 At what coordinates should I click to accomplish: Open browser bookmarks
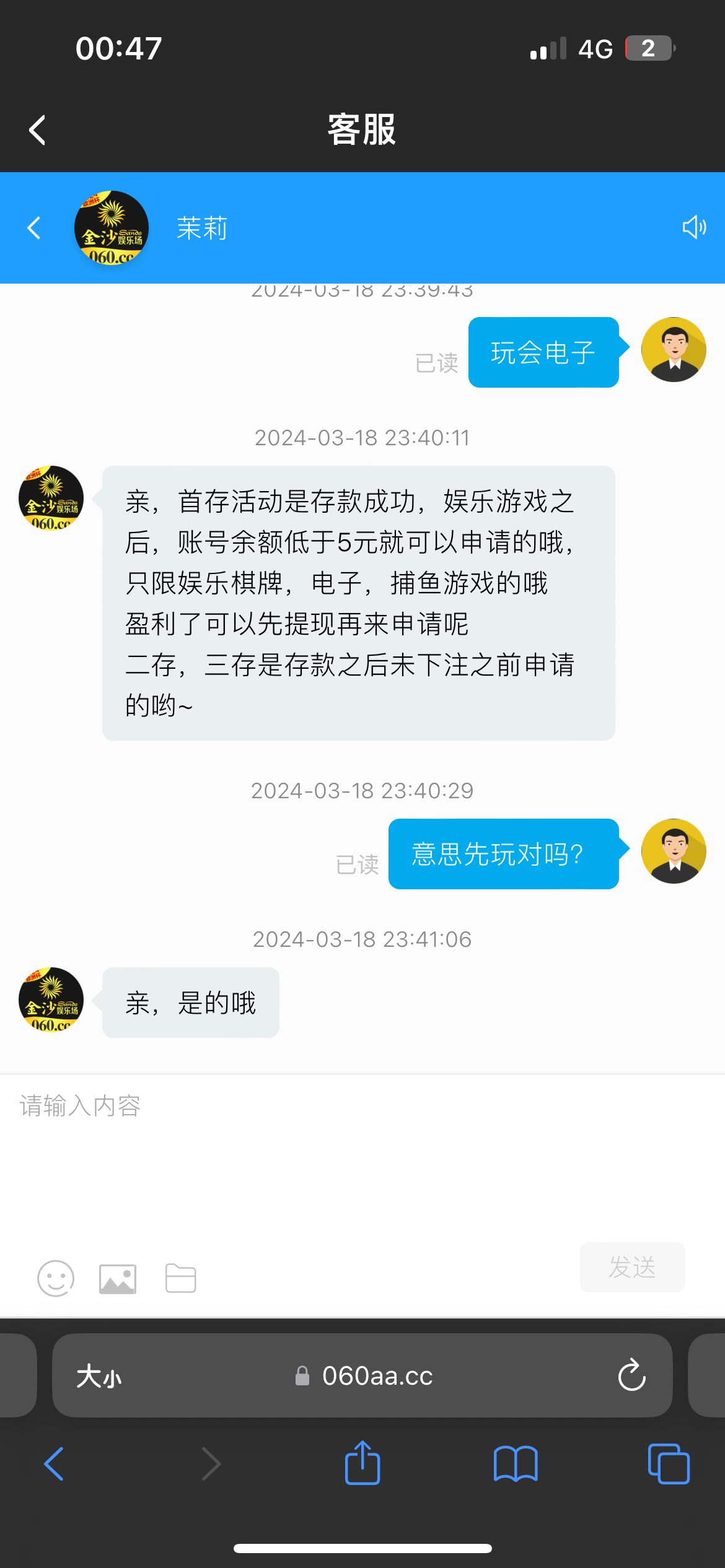coord(516,1464)
